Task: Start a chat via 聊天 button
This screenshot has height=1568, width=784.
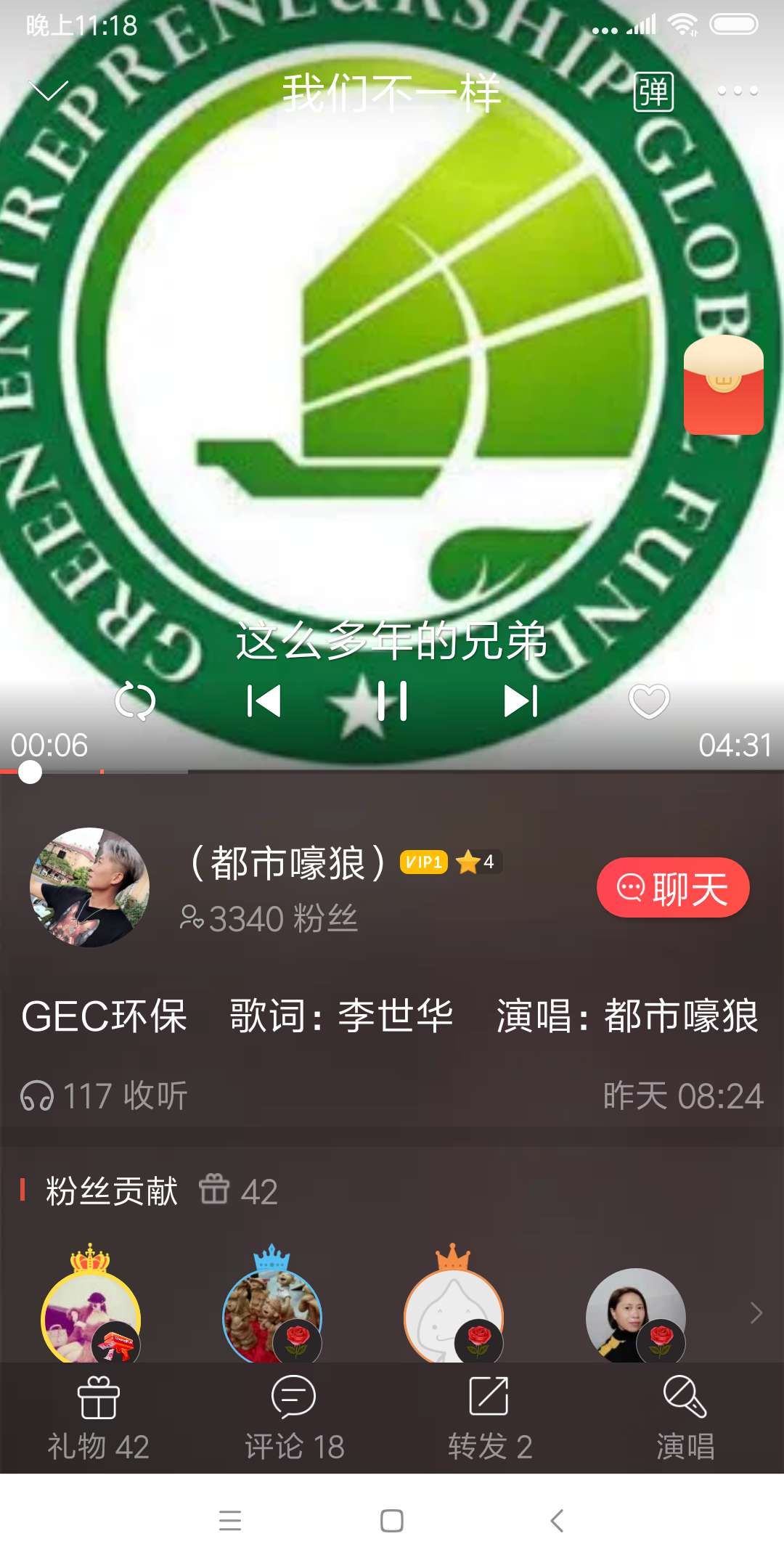Action: pyautogui.click(x=673, y=888)
